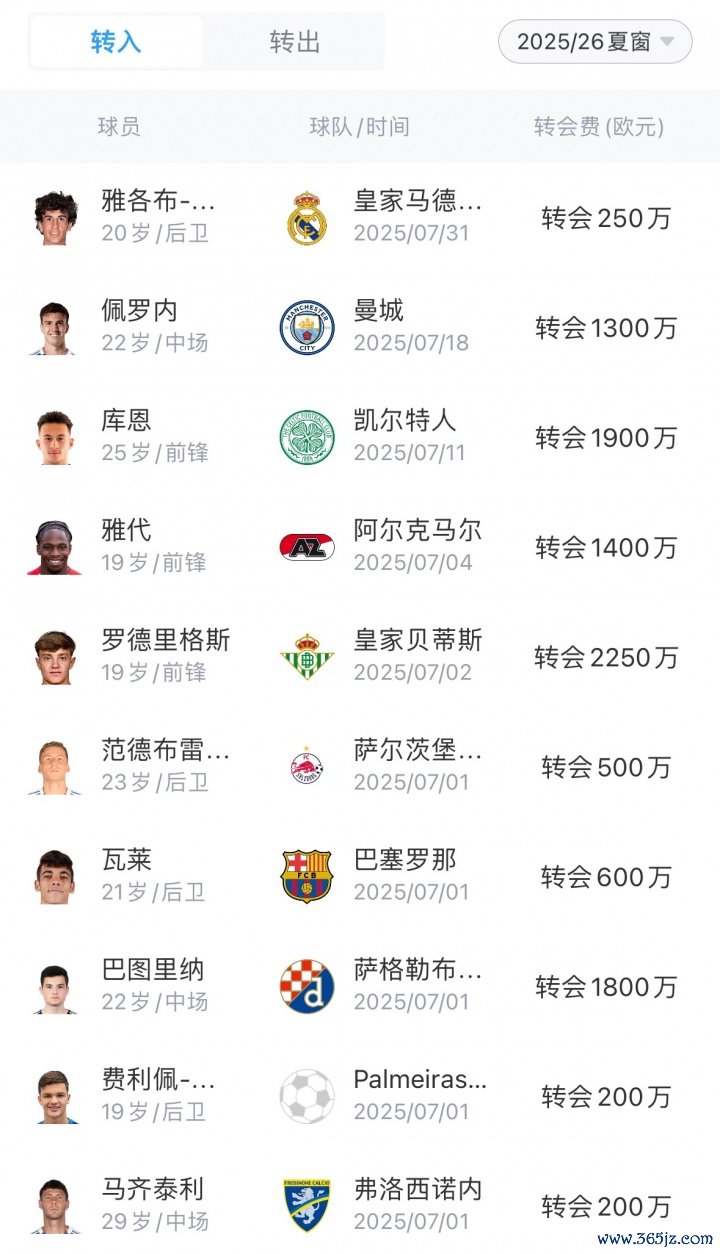
Task: Open the 2025/26夏窗 season dropdown
Action: [x=595, y=42]
